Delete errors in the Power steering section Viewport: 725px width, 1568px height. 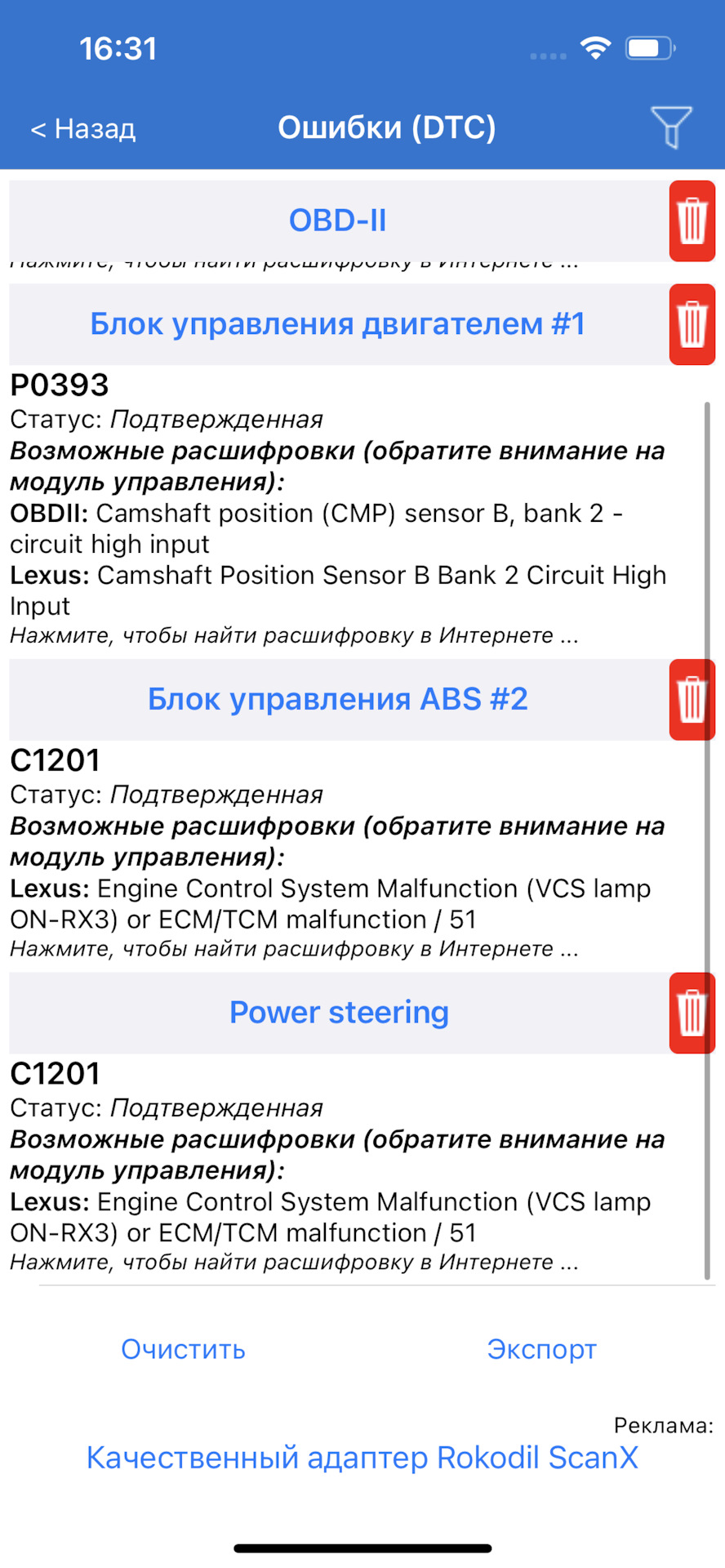692,1013
